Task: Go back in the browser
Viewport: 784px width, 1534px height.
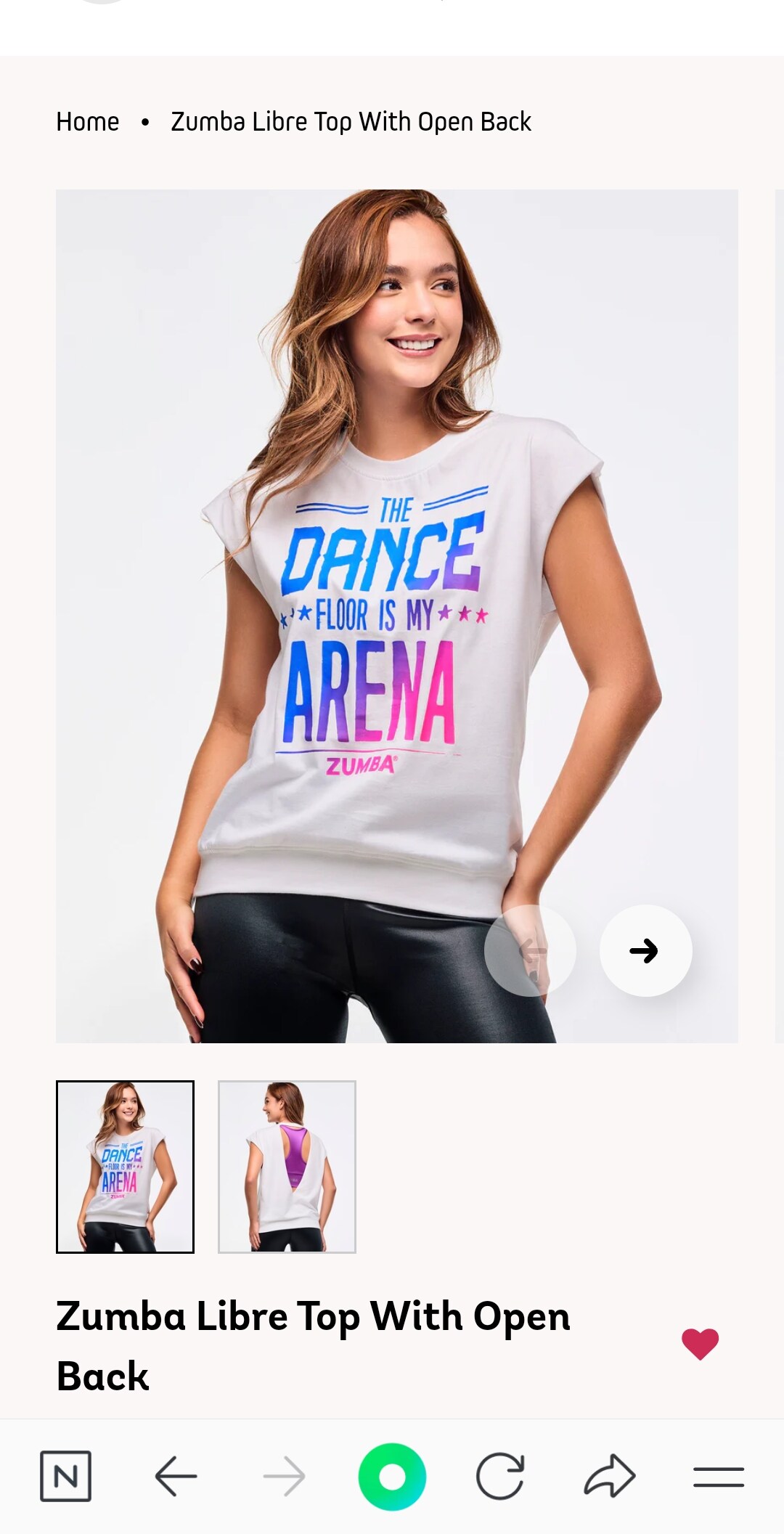Action: point(176,1476)
